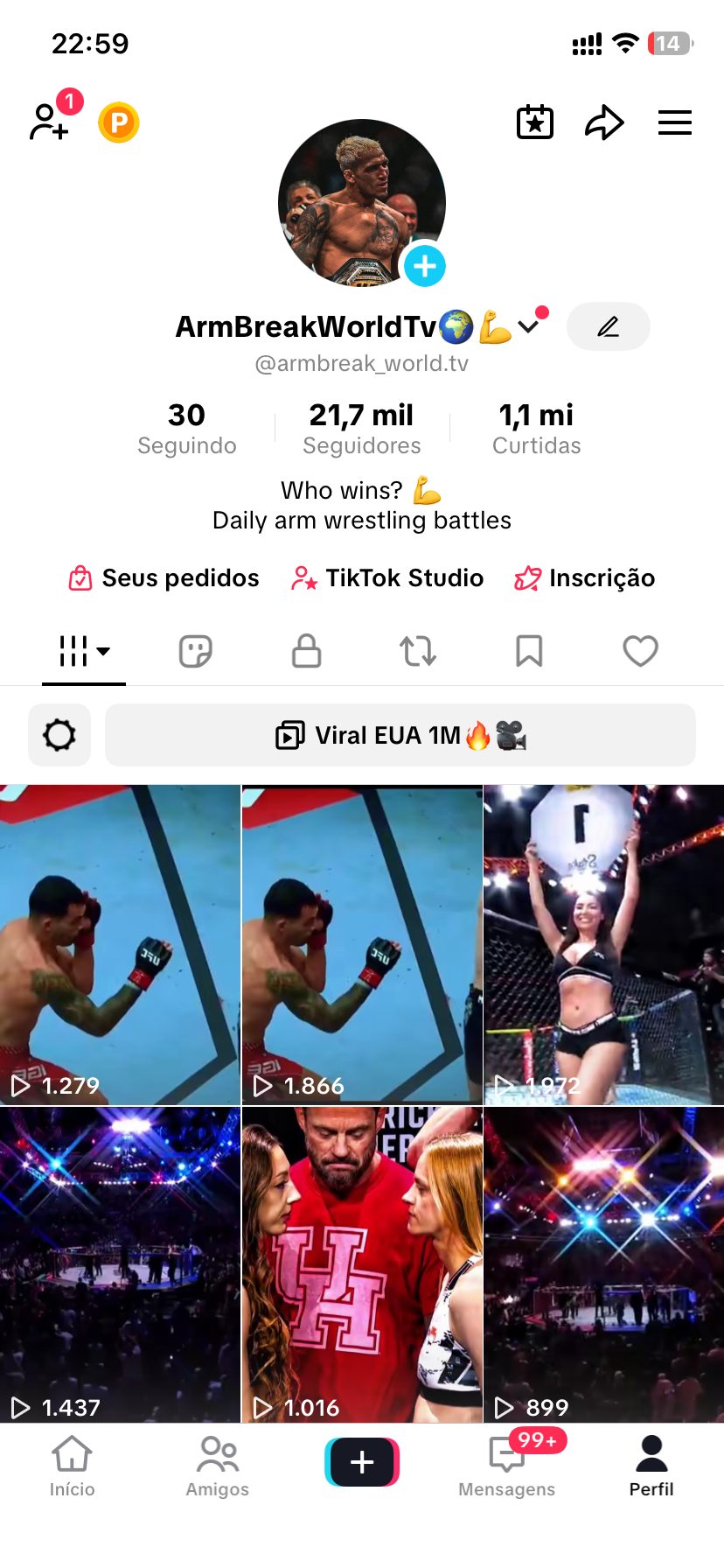Open the Viral EUA 1M playlist
Screen dimensions: 724x1568
pyautogui.click(x=400, y=735)
